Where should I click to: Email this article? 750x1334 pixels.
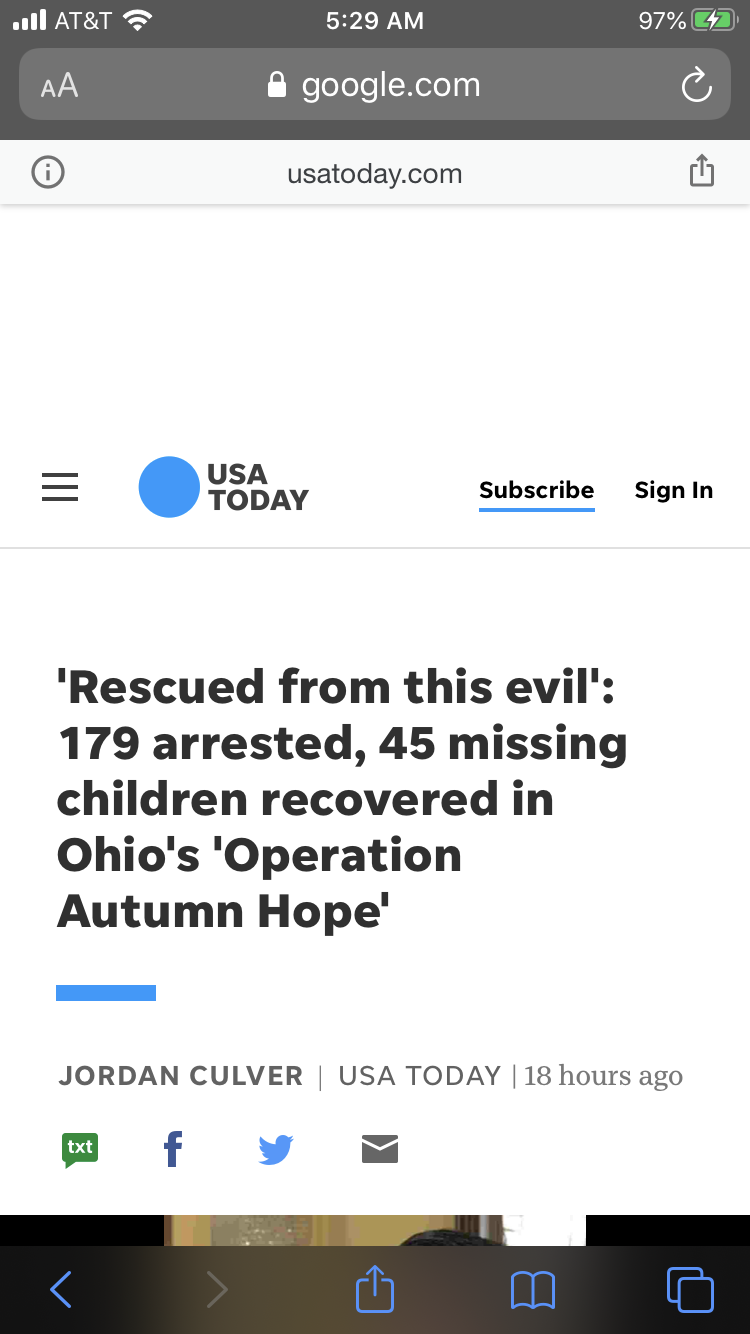380,1149
